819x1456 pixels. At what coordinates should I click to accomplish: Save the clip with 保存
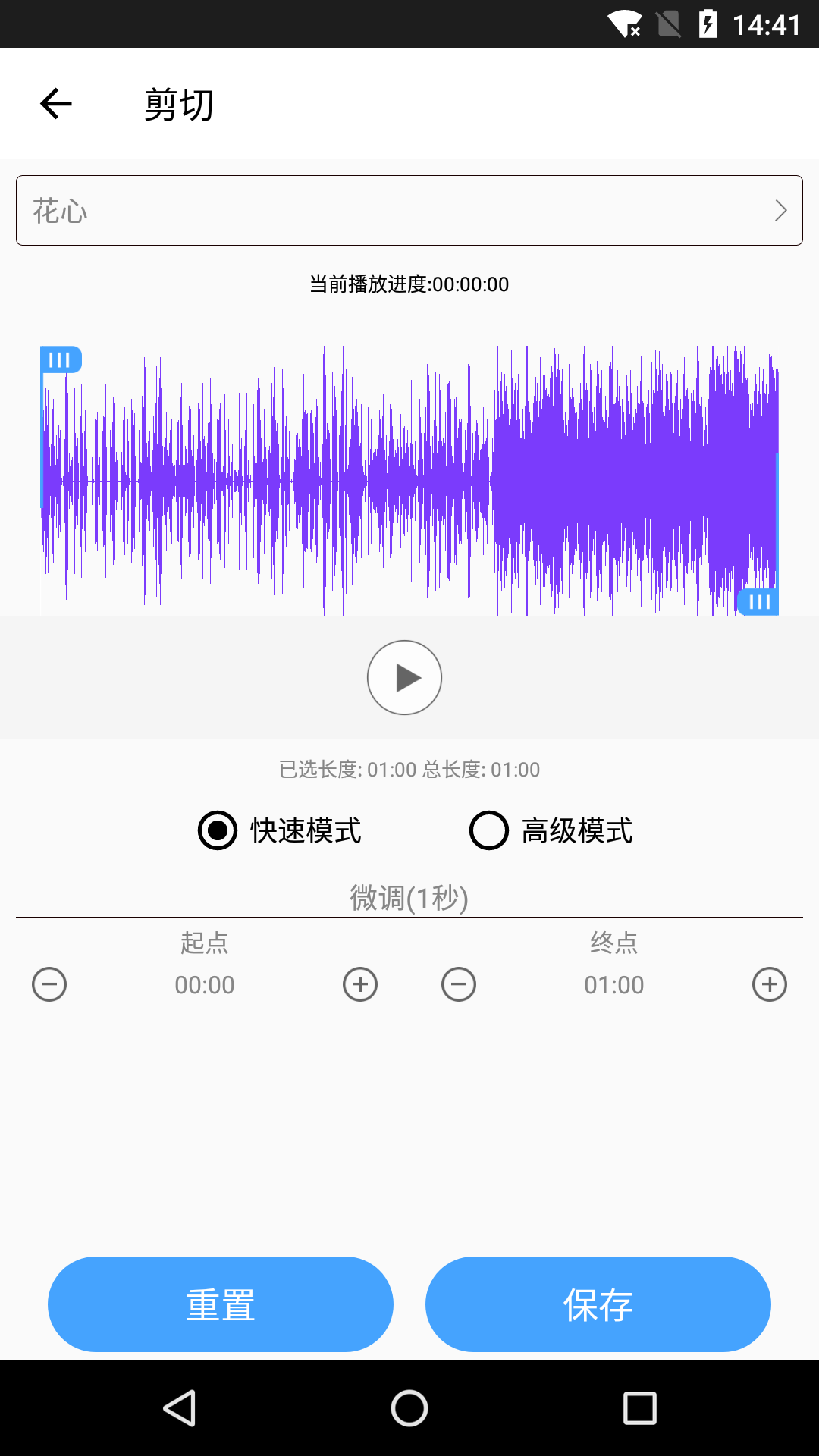(x=598, y=1304)
